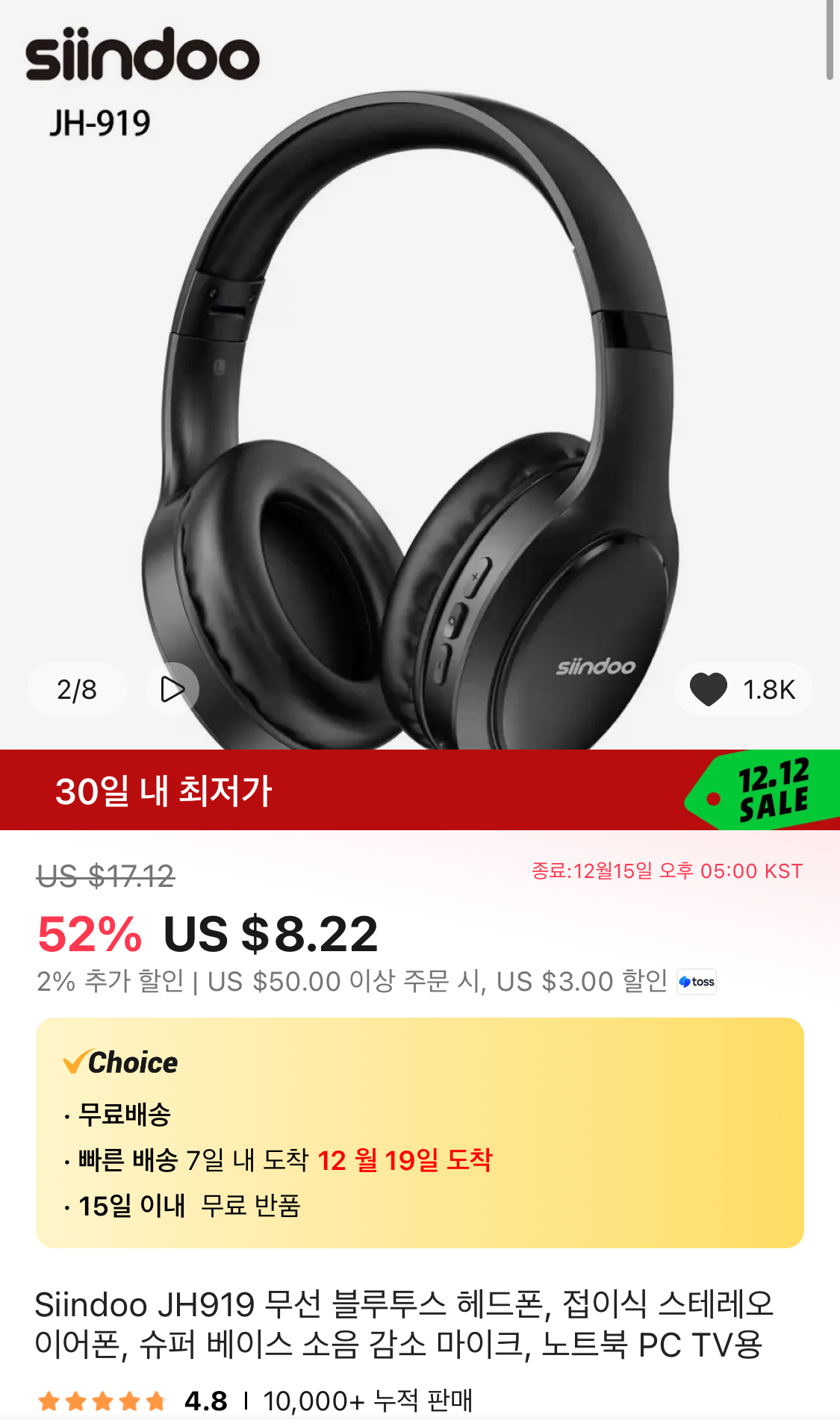Image resolution: width=840 pixels, height=1426 pixels.
Task: Tap the Siindoo brand logo
Action: 142,56
